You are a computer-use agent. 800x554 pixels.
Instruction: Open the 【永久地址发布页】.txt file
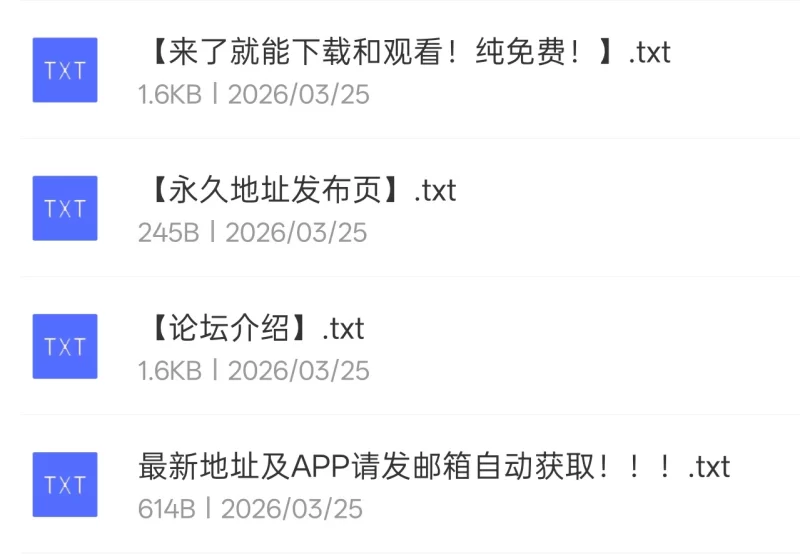[x=297, y=190]
